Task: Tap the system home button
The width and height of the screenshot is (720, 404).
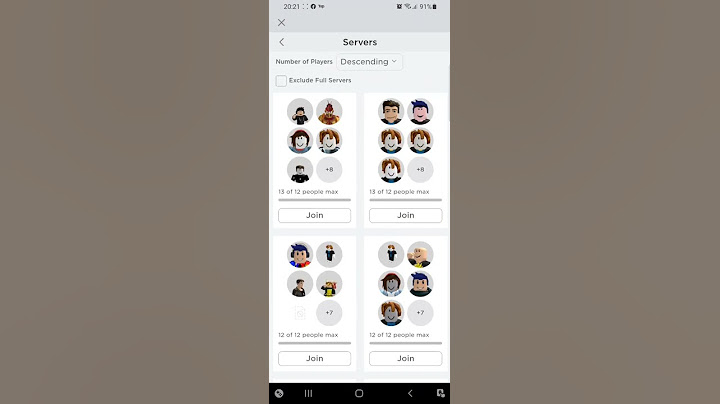Action: coord(359,394)
